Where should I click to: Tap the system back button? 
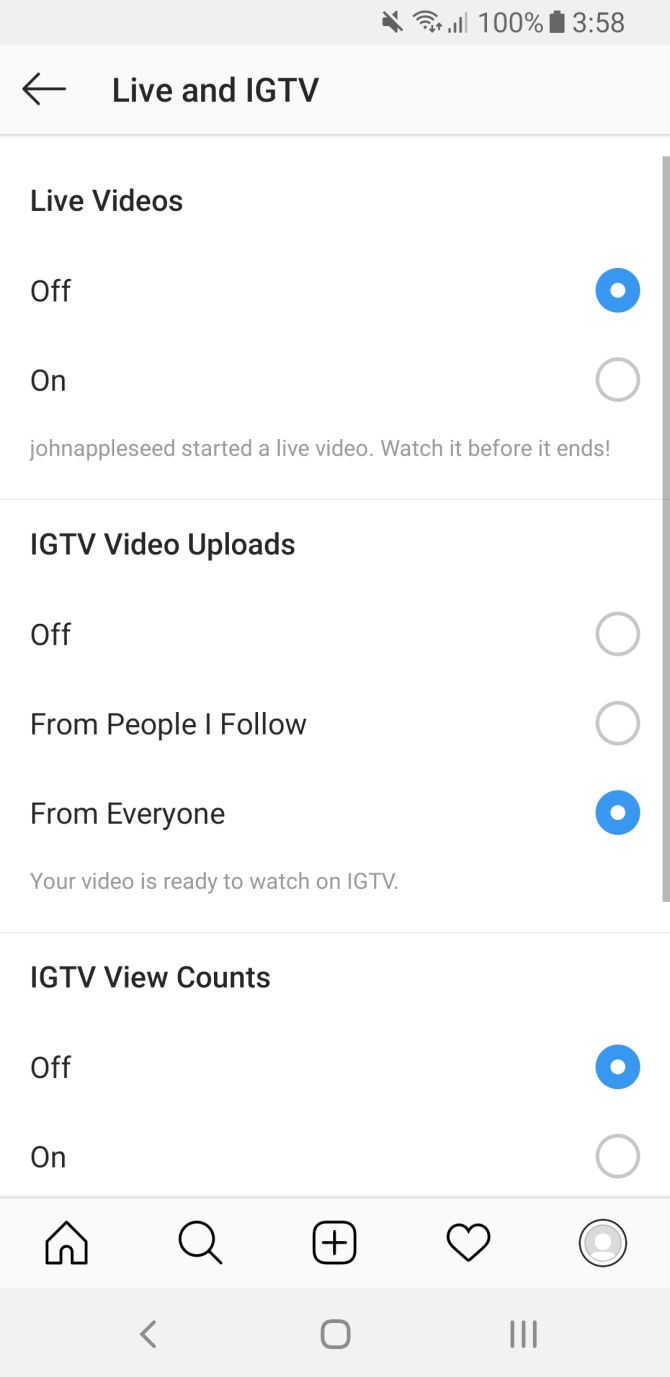[148, 1333]
